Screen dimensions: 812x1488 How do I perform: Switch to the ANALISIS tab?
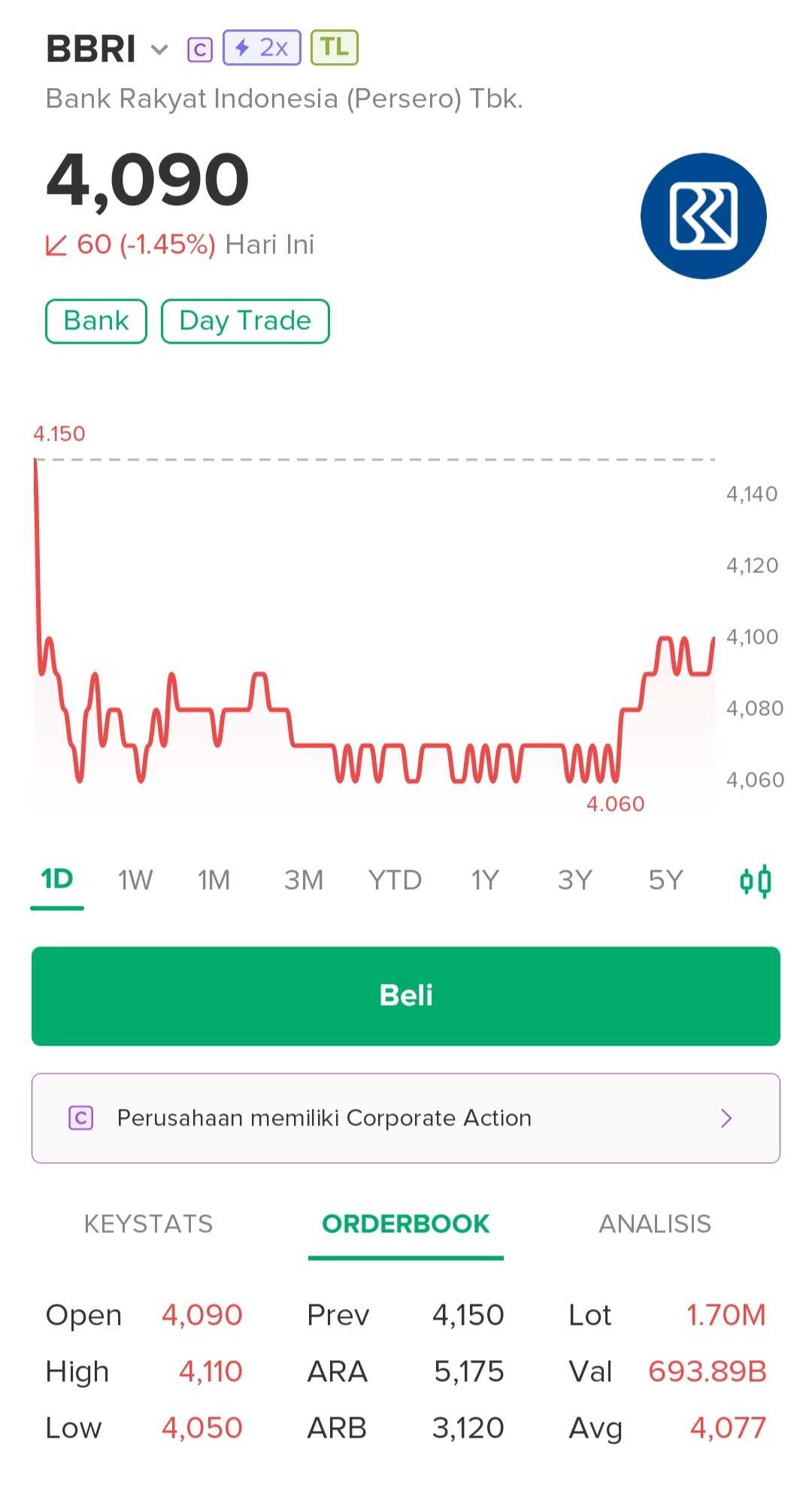[655, 1224]
